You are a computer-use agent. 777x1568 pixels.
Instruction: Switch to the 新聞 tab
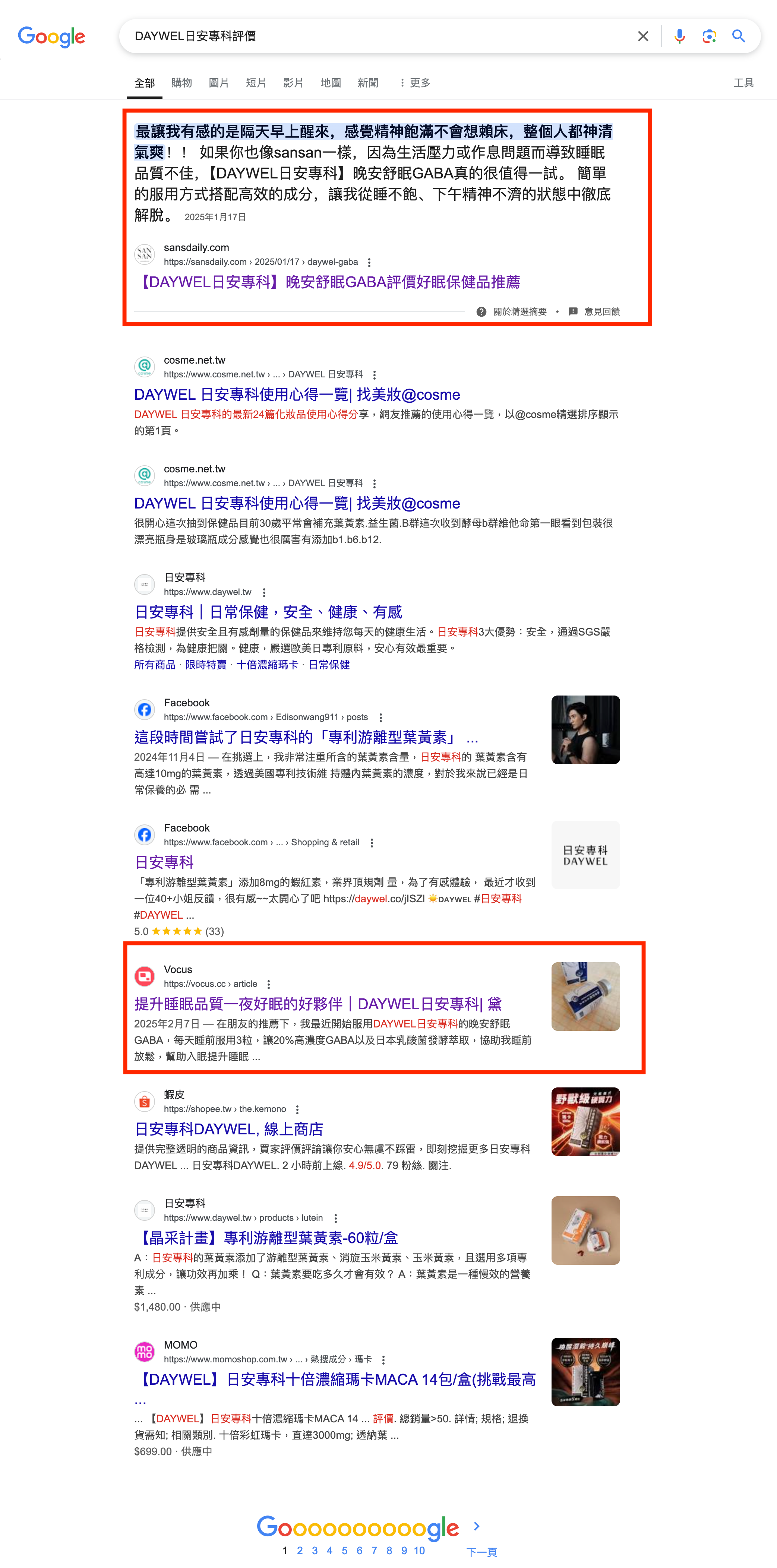[x=368, y=83]
